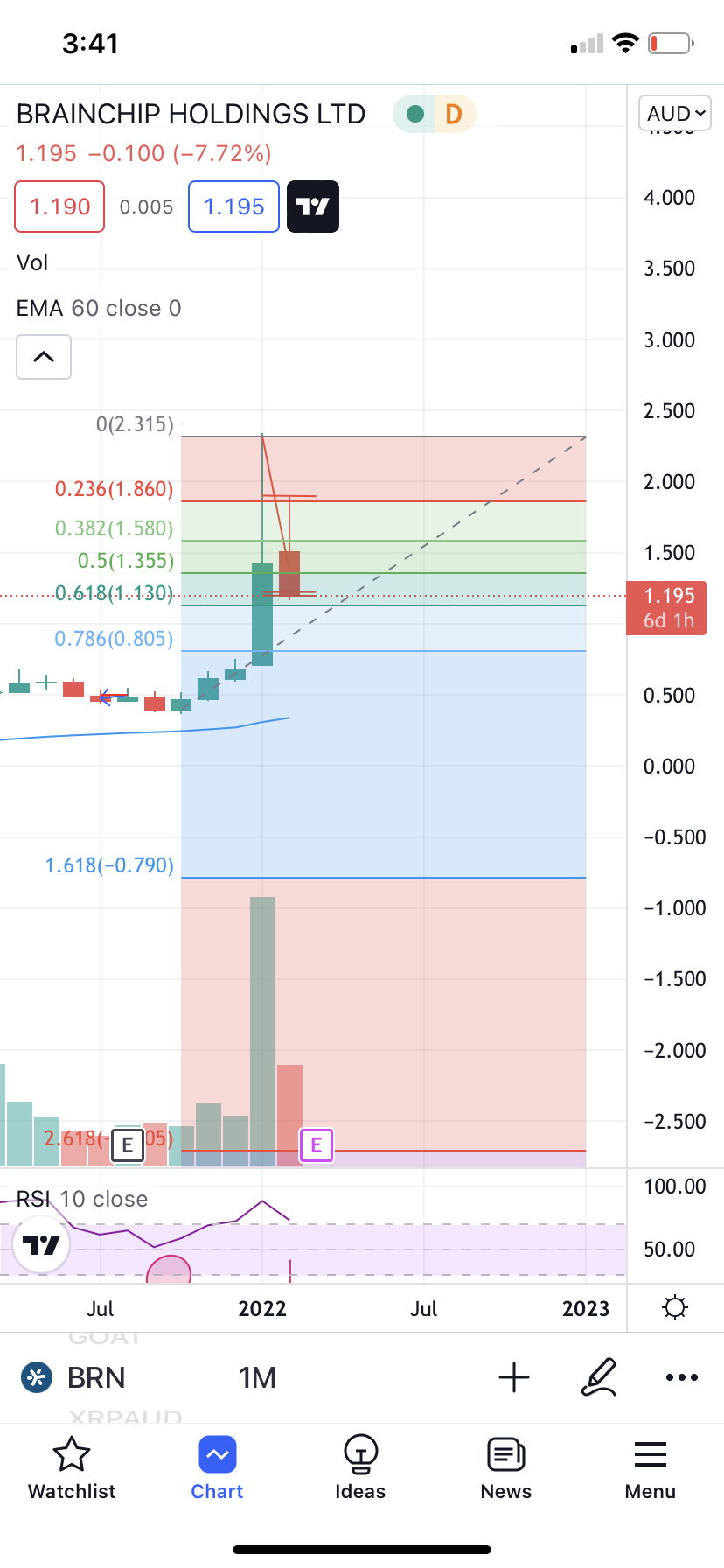
Task: Tap the red 1.190 sell price button
Action: [59, 206]
